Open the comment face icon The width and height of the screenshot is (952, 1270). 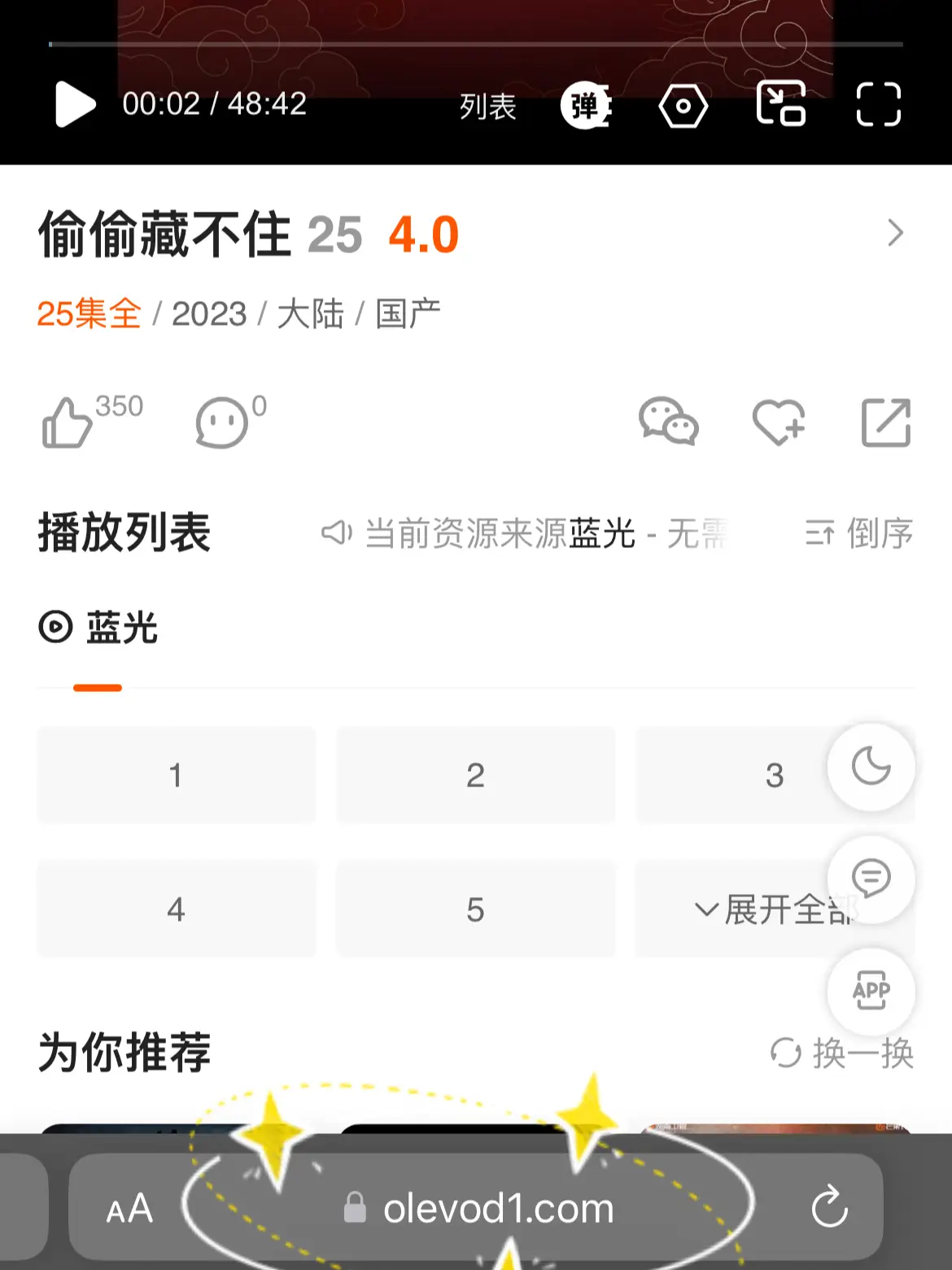click(222, 423)
